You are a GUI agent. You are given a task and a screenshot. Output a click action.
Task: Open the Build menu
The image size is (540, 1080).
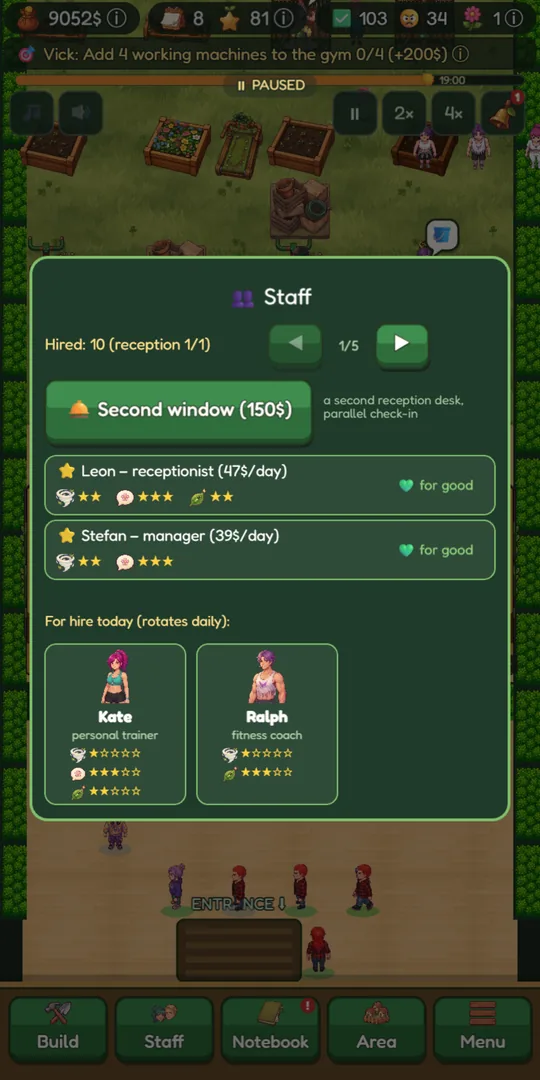pyautogui.click(x=58, y=1029)
